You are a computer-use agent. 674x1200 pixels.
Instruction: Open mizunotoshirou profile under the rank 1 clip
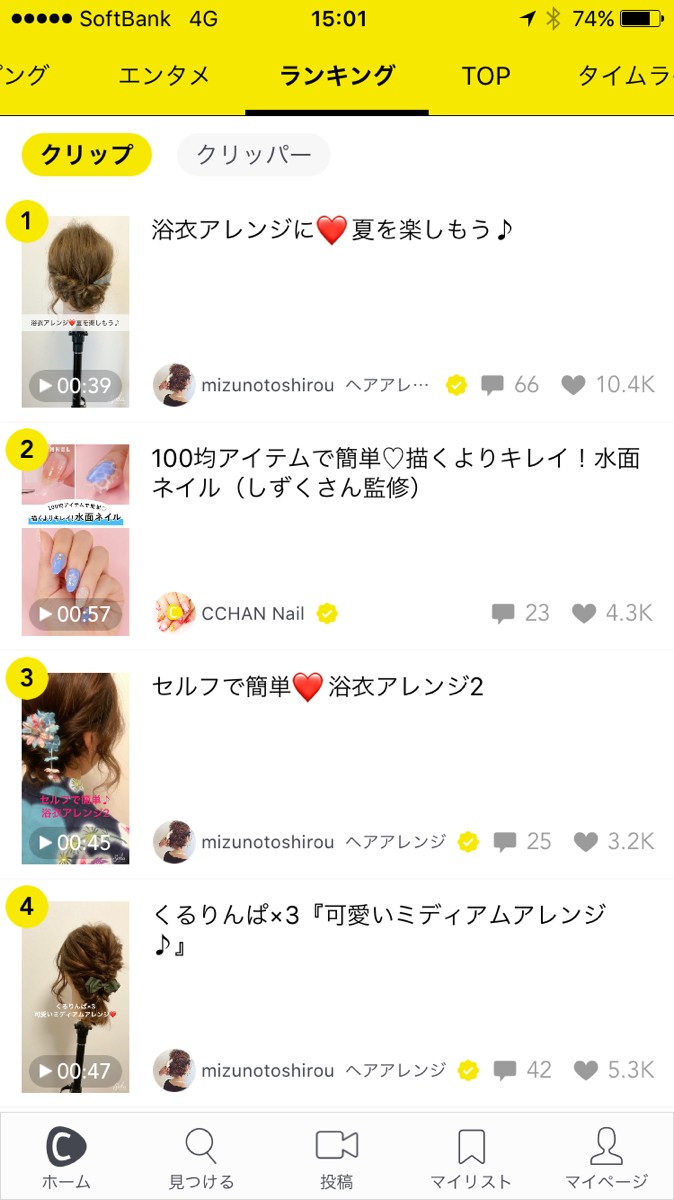[267, 385]
